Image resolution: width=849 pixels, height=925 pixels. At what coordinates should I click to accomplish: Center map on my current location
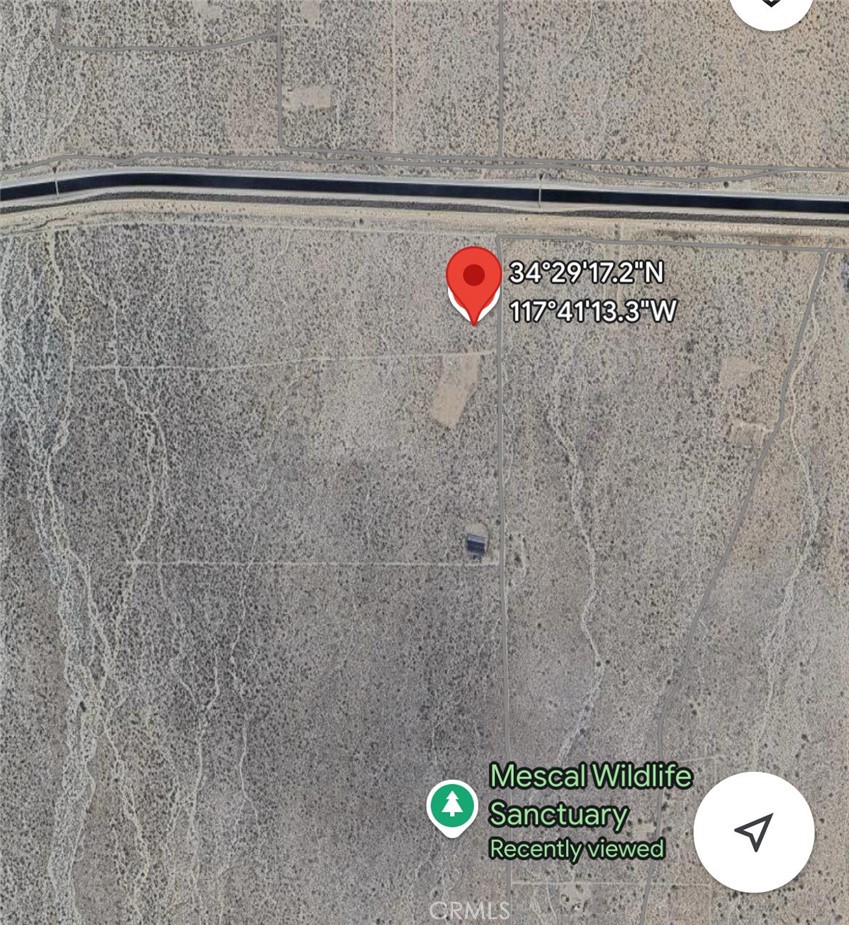coord(753,831)
